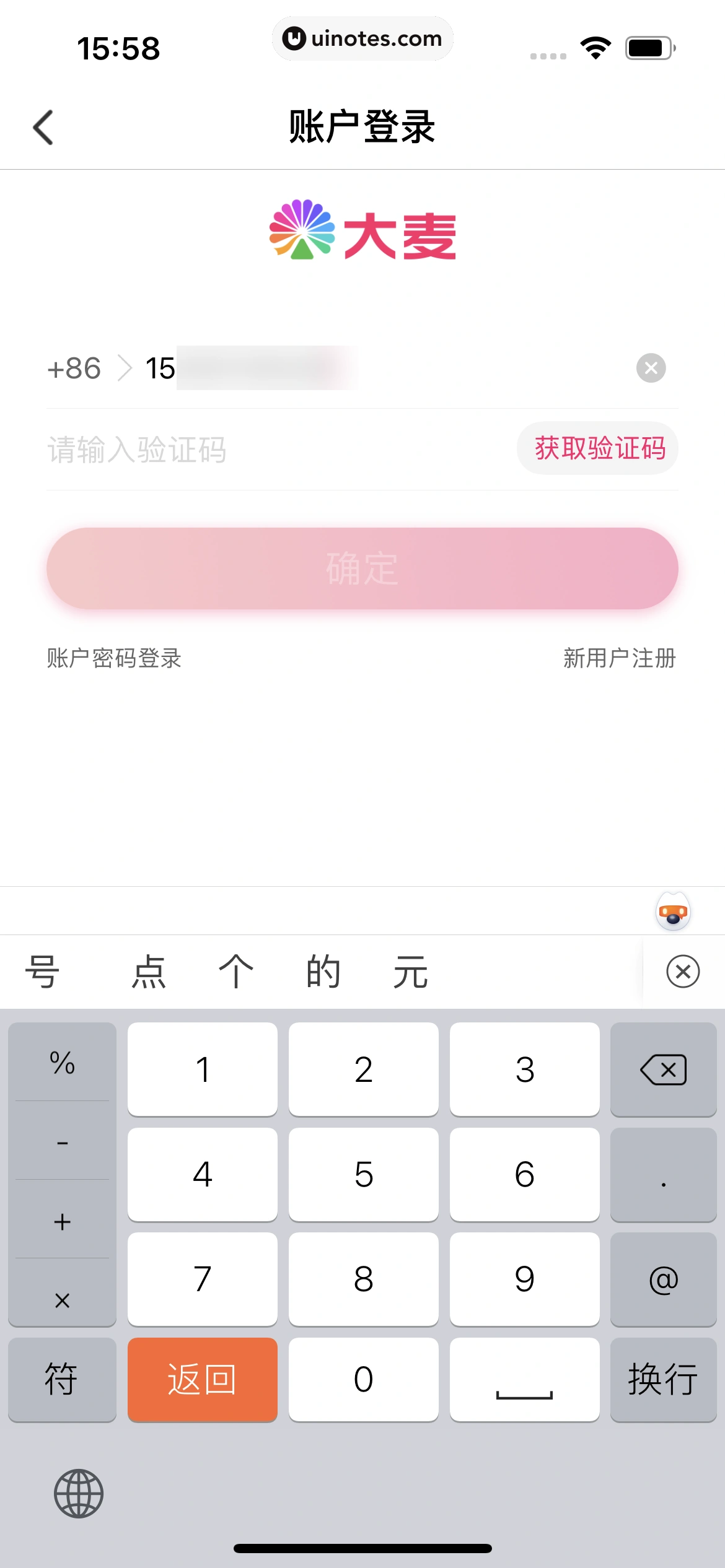Delete the last digit with backspace
The height and width of the screenshot is (1568, 725).
click(x=663, y=1069)
